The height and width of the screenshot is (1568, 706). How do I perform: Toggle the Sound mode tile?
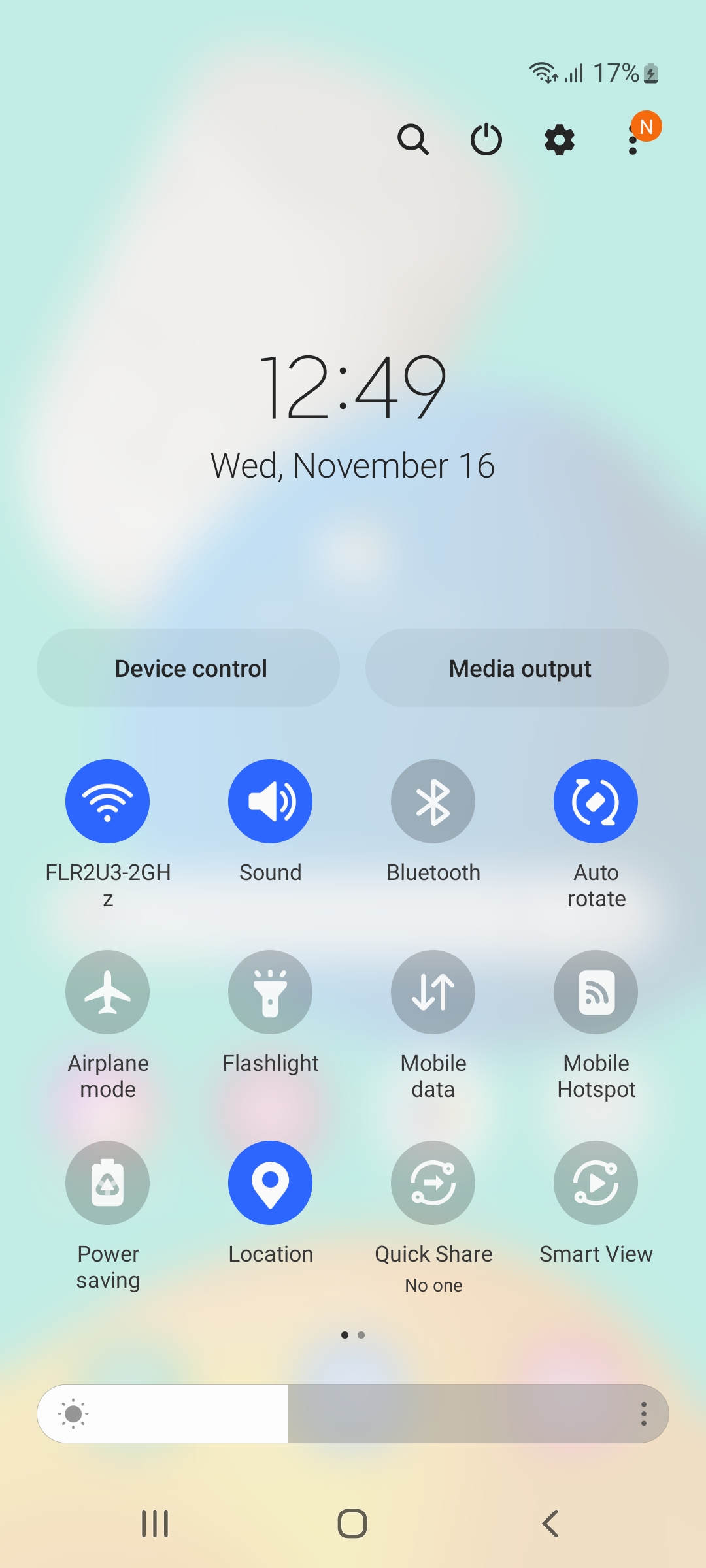click(x=270, y=801)
